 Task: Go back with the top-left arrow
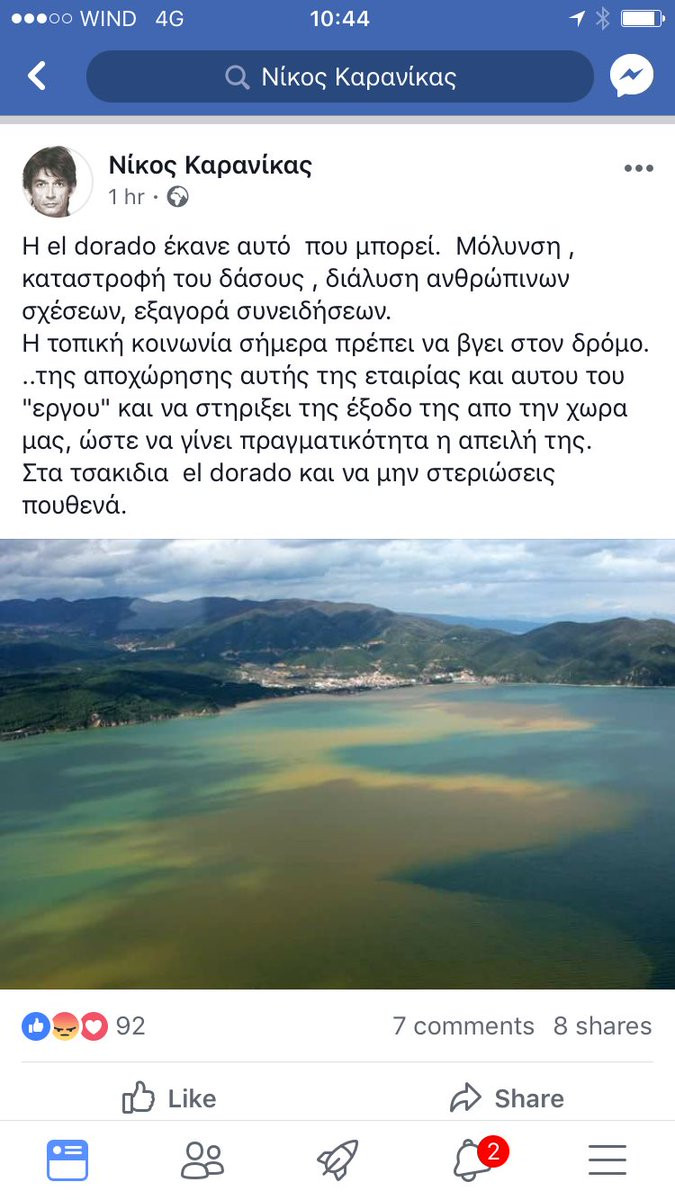37,76
